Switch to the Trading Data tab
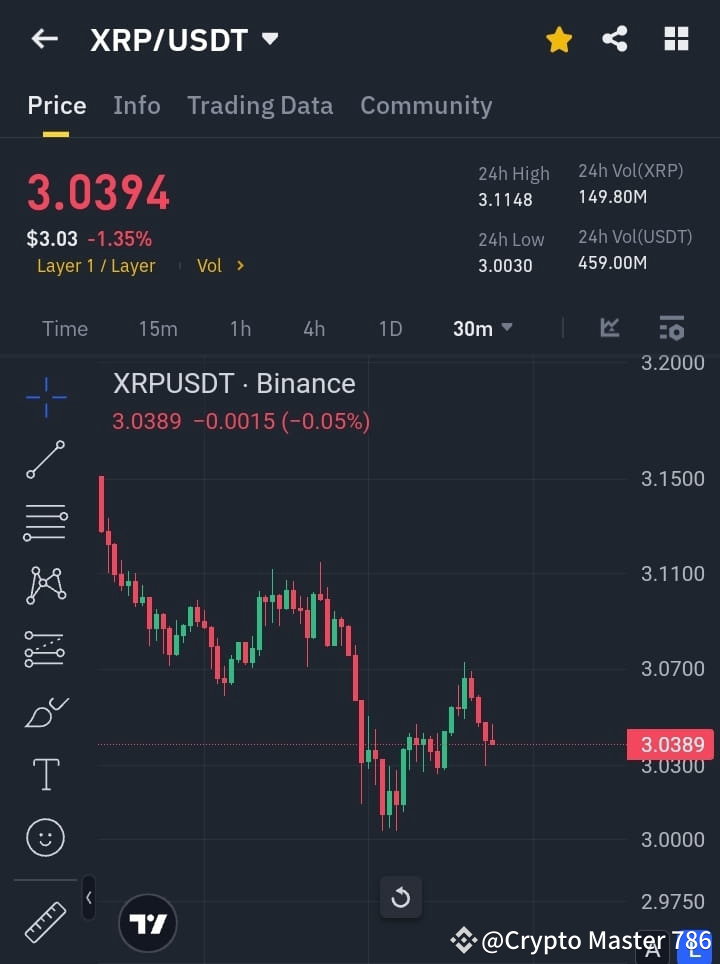 [x=260, y=105]
